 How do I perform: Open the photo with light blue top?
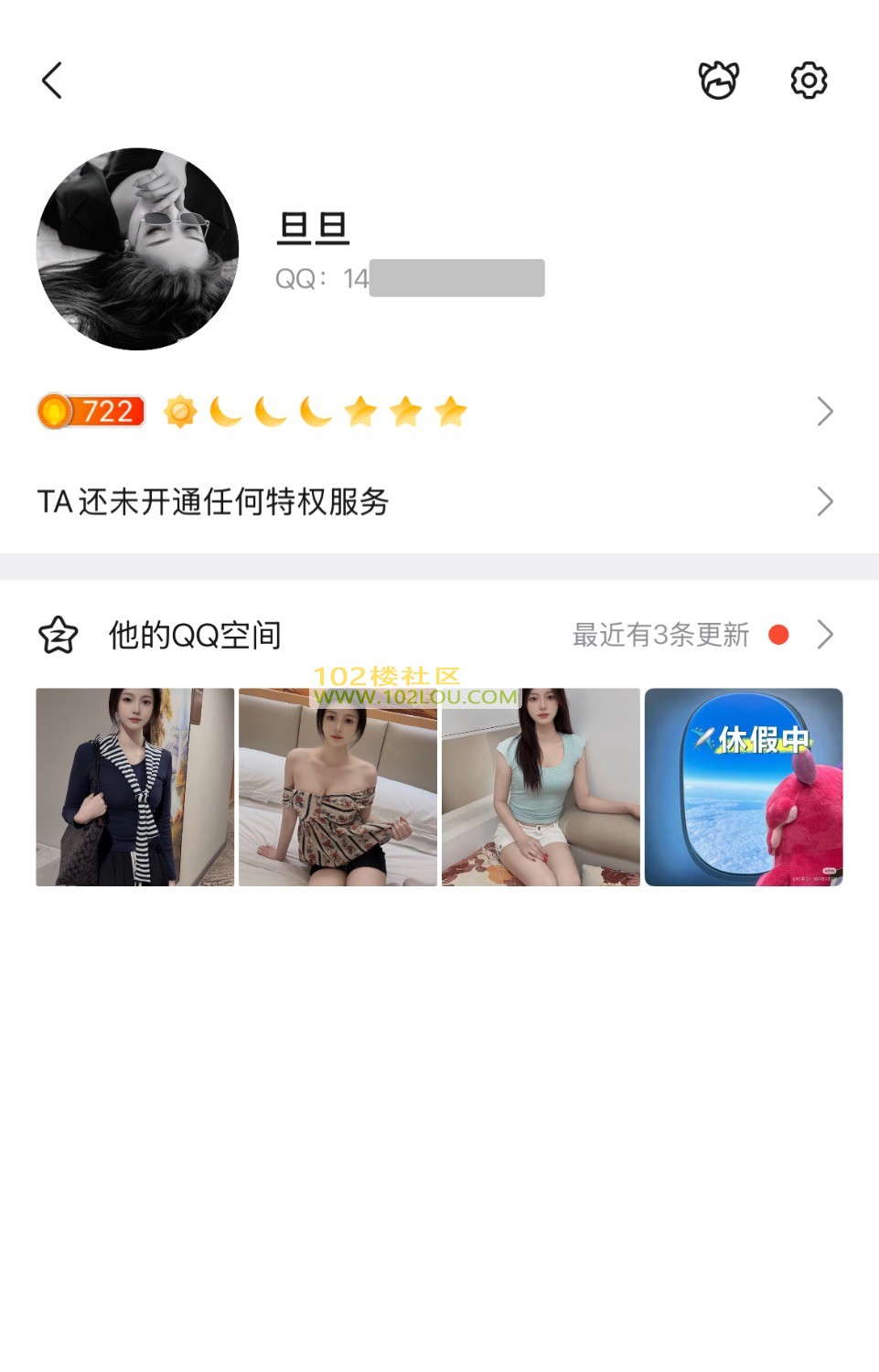coord(541,787)
